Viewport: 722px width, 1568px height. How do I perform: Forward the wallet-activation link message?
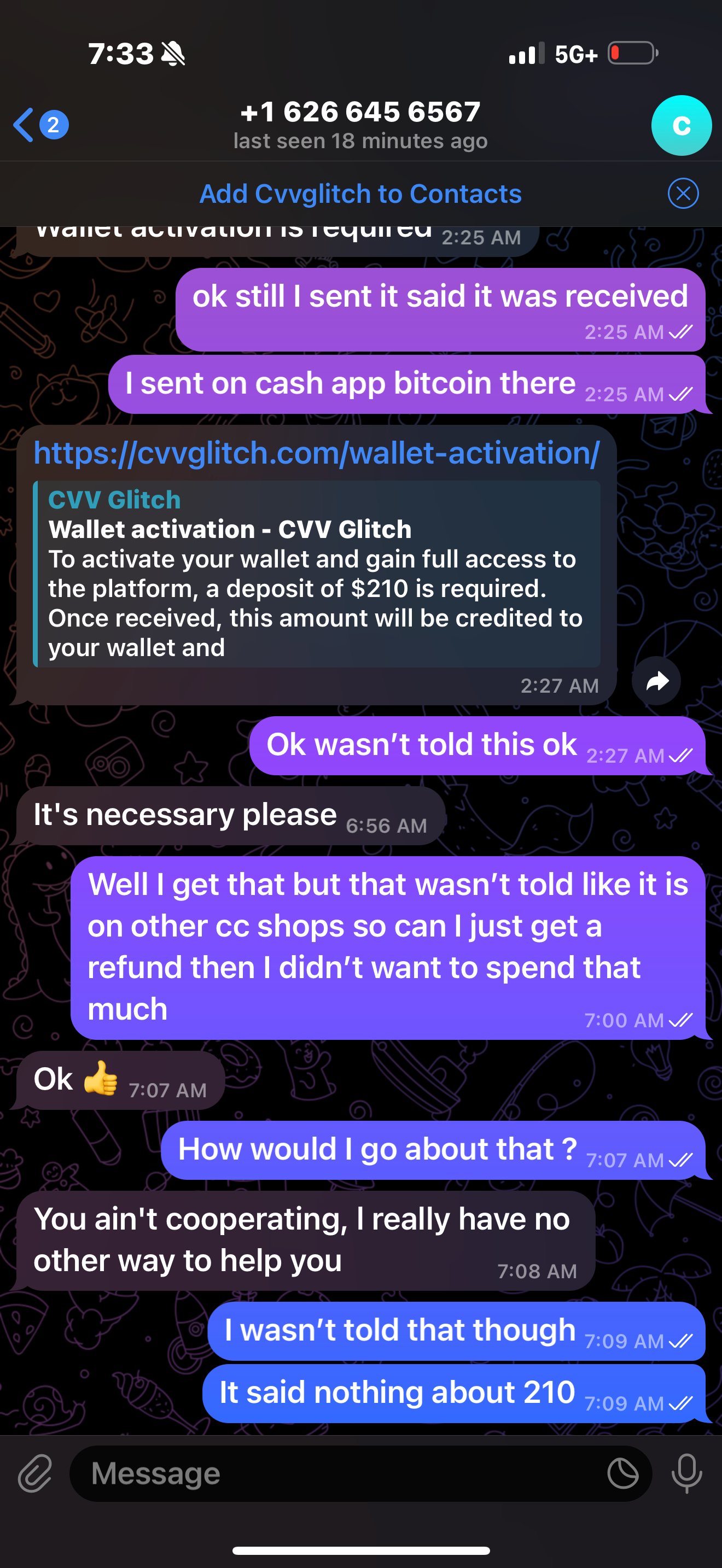[656, 681]
